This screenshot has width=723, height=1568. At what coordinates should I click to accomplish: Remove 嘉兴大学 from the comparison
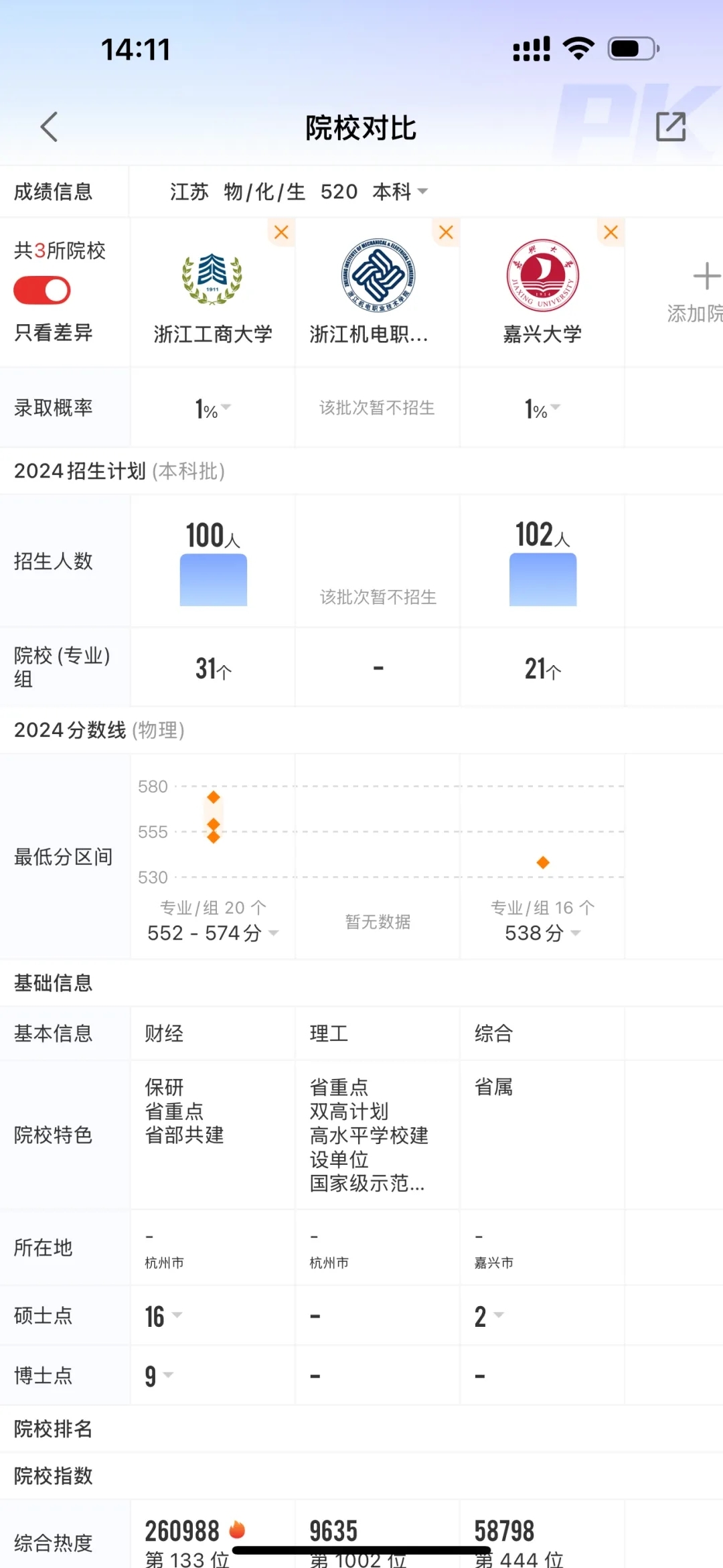[611, 232]
